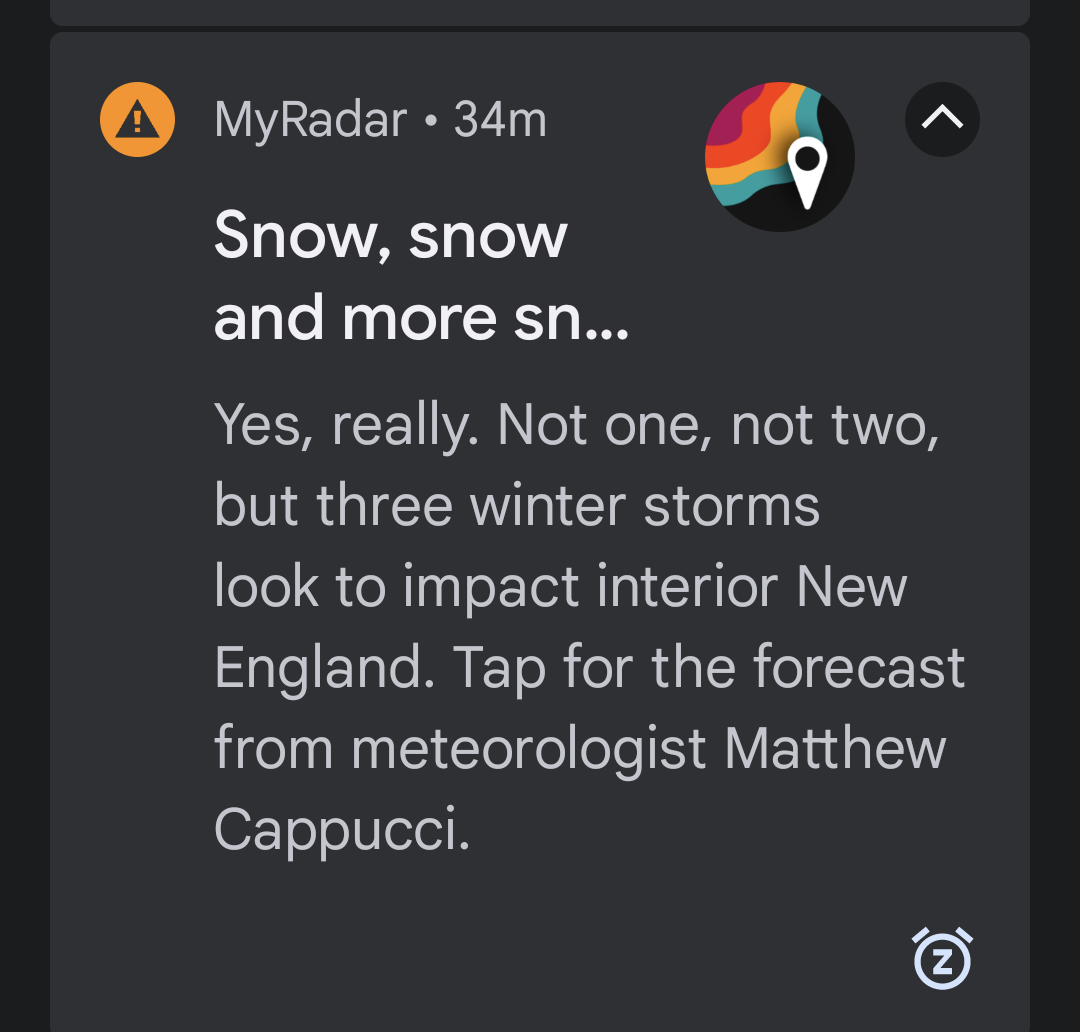Snooze the MyRadar notification
Screen dimensions: 1080x1032
coord(942,959)
